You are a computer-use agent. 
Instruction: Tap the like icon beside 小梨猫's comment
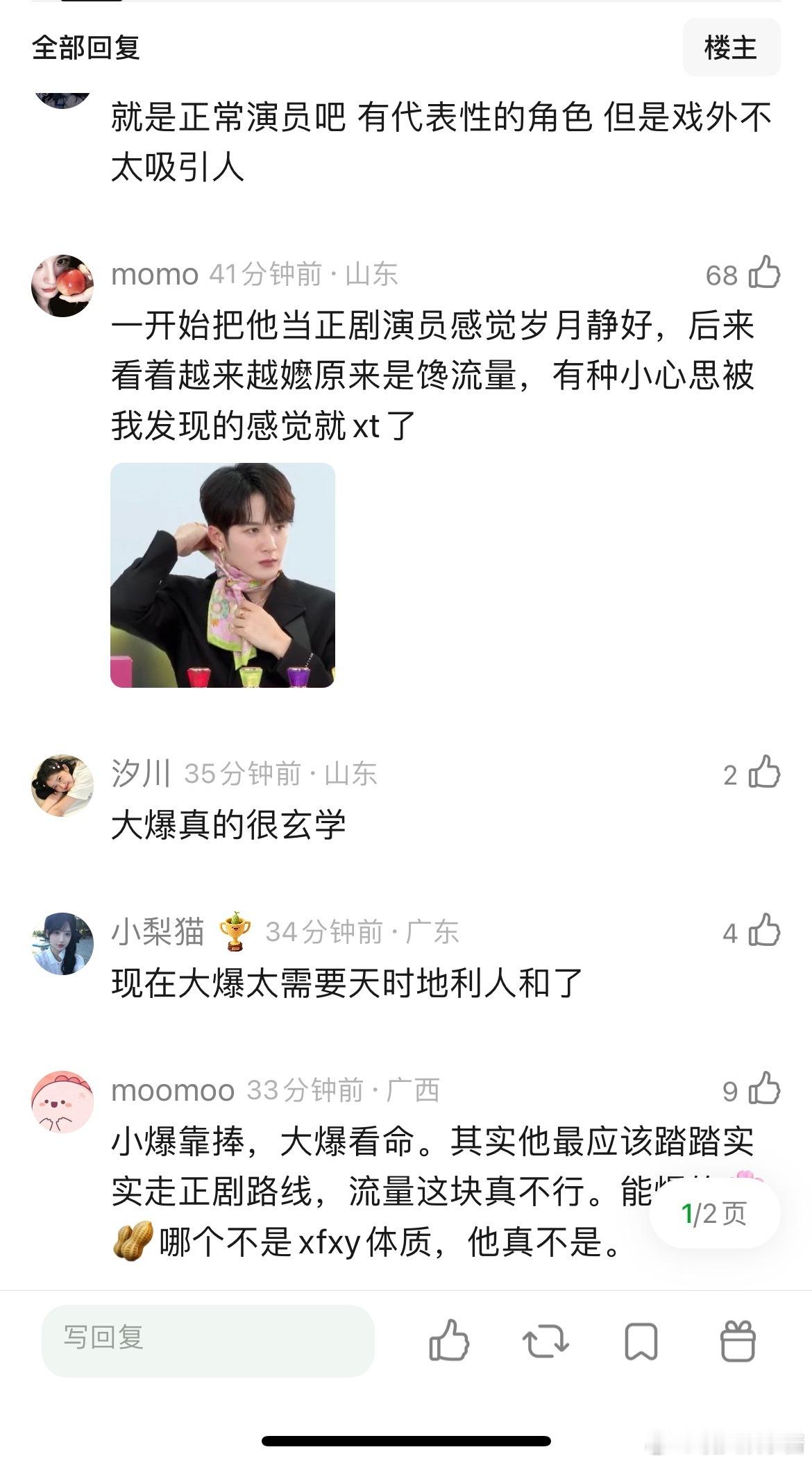(x=765, y=936)
